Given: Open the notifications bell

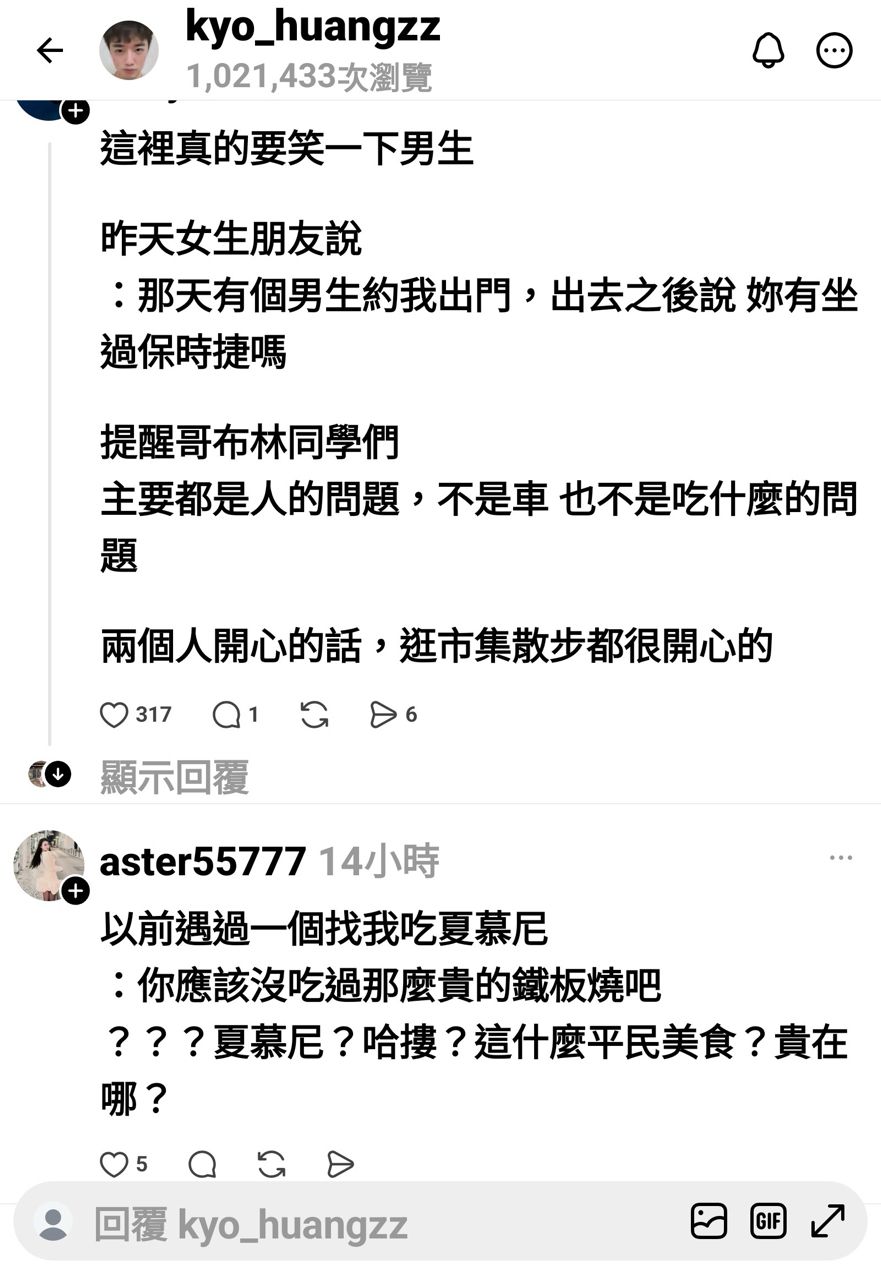Looking at the screenshot, I should coord(768,50).
